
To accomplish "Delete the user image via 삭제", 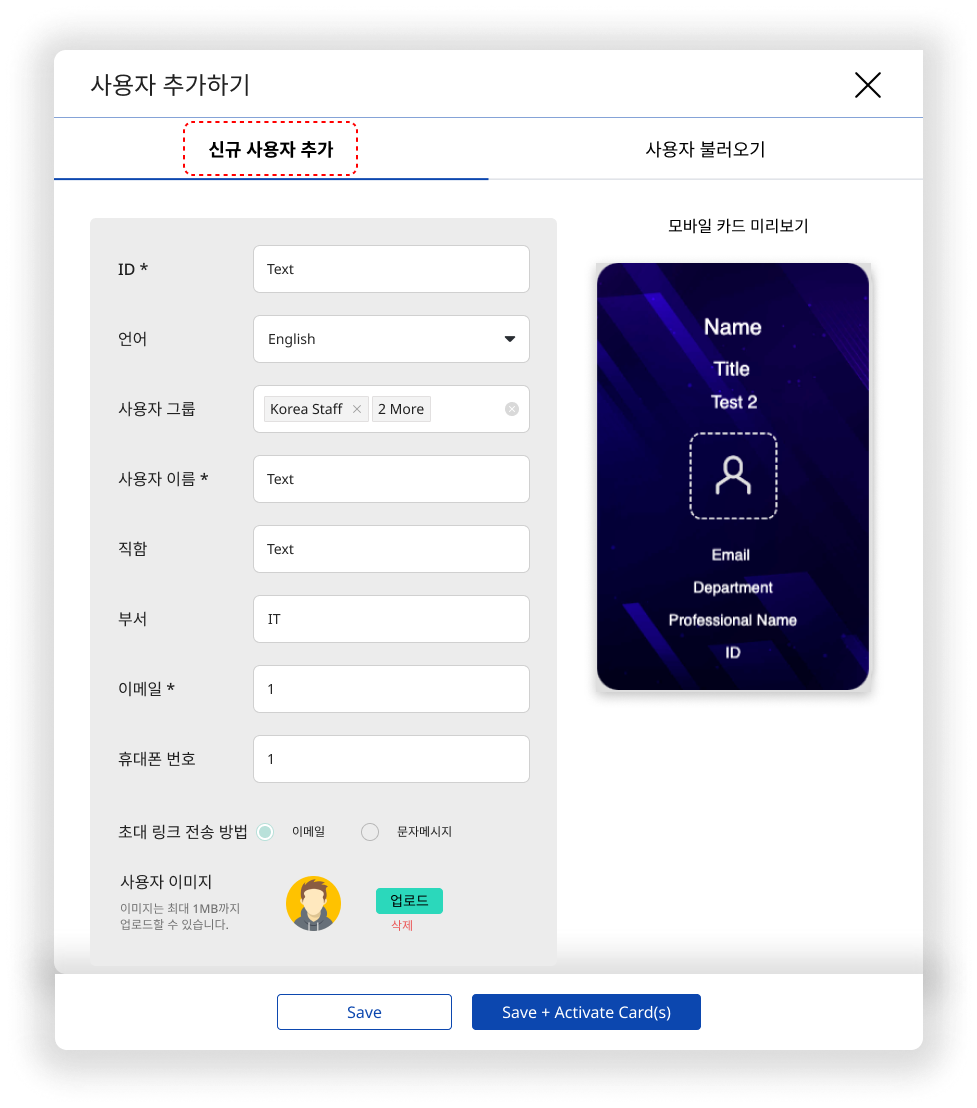I will point(402,926).
